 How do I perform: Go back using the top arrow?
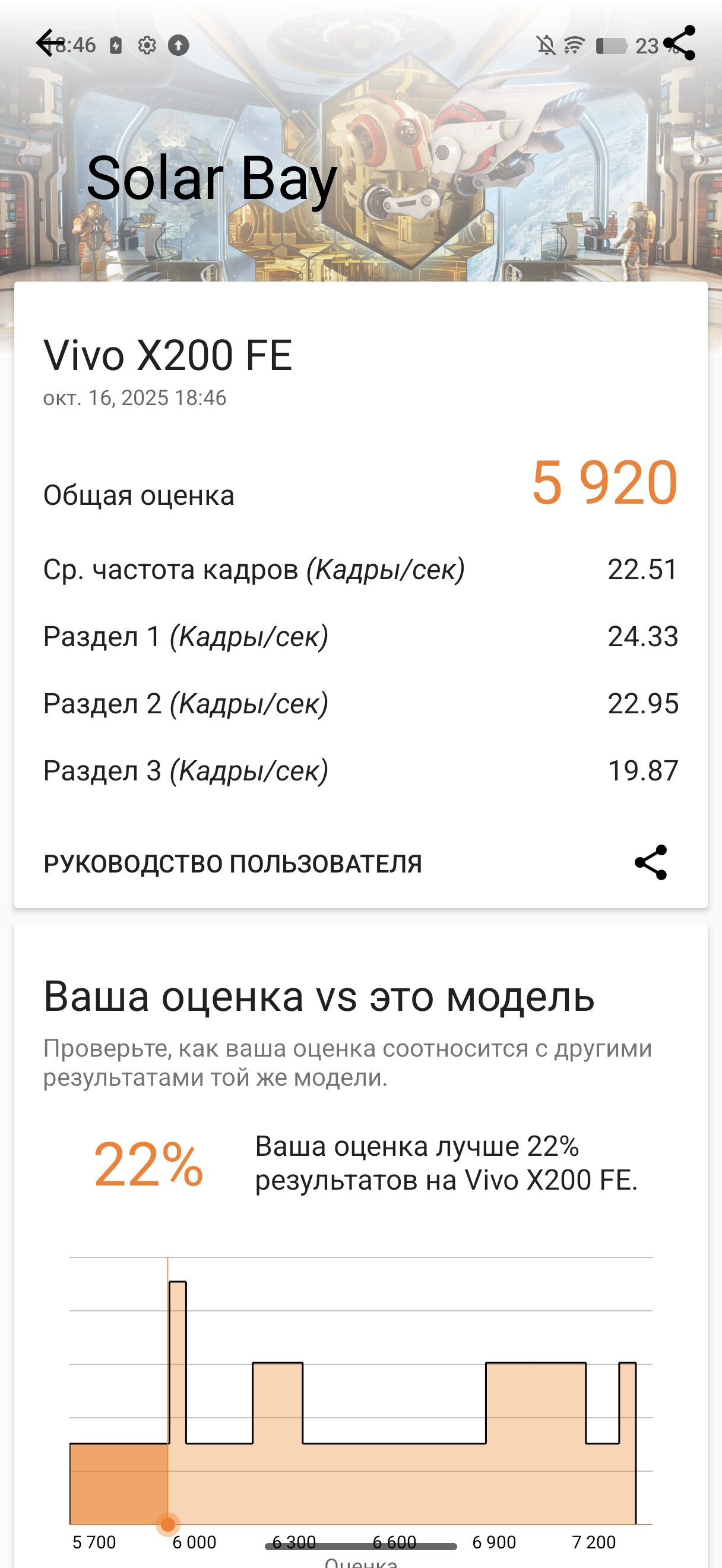(x=49, y=43)
